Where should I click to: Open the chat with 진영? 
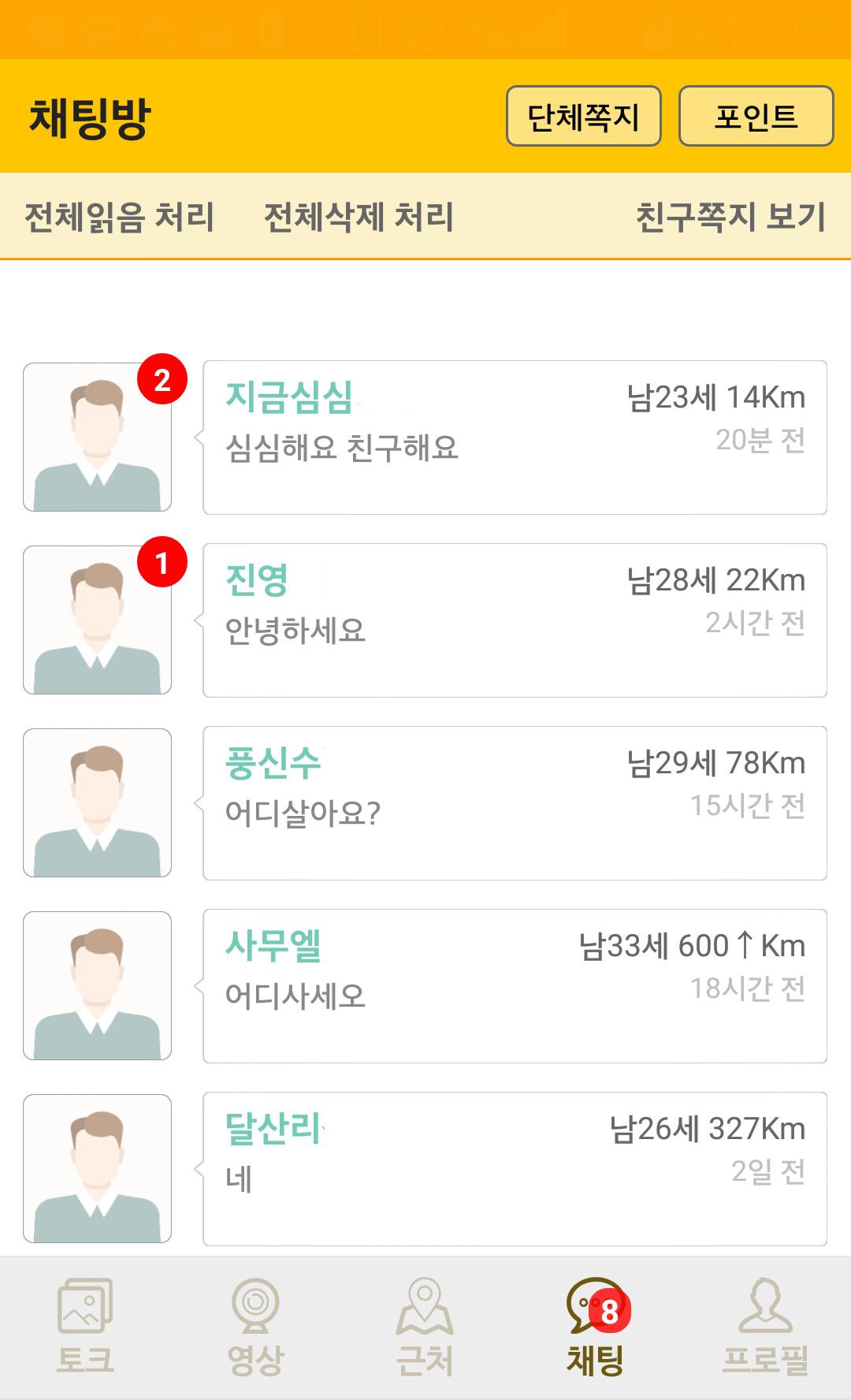[515, 620]
